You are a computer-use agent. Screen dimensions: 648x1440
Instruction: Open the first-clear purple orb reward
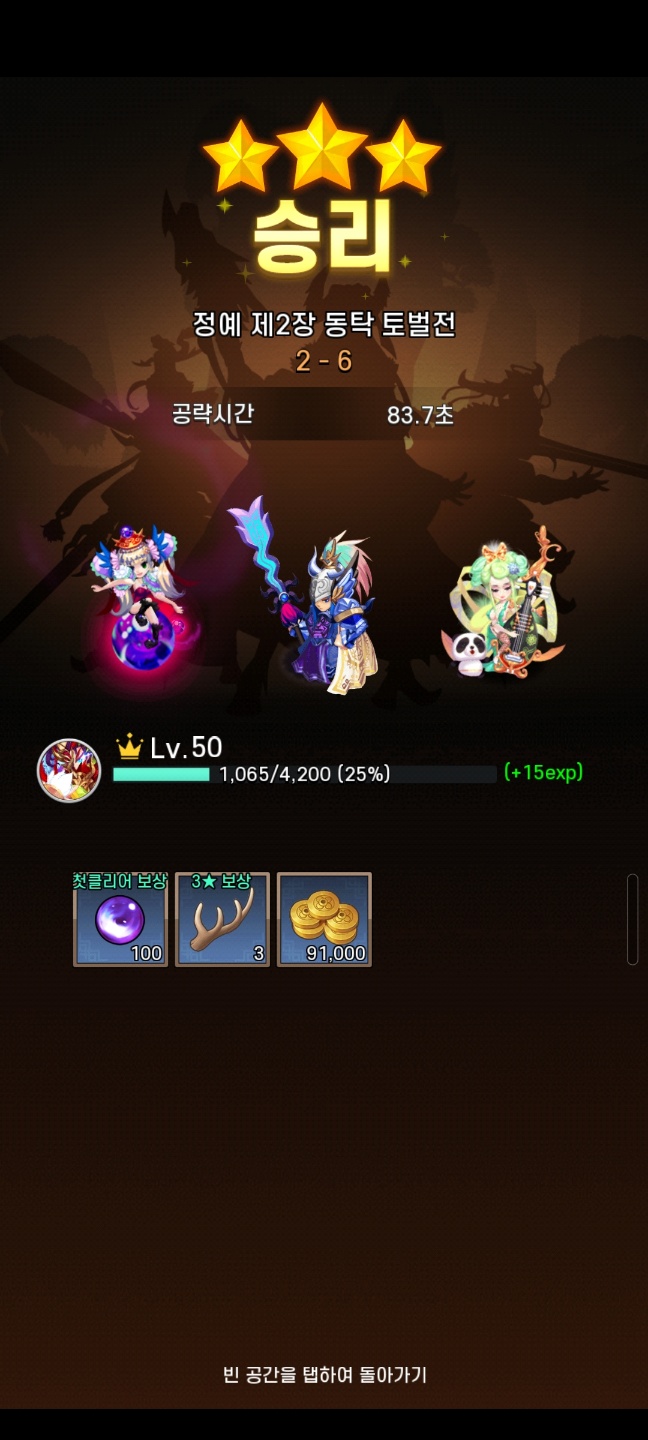pyautogui.click(x=120, y=919)
